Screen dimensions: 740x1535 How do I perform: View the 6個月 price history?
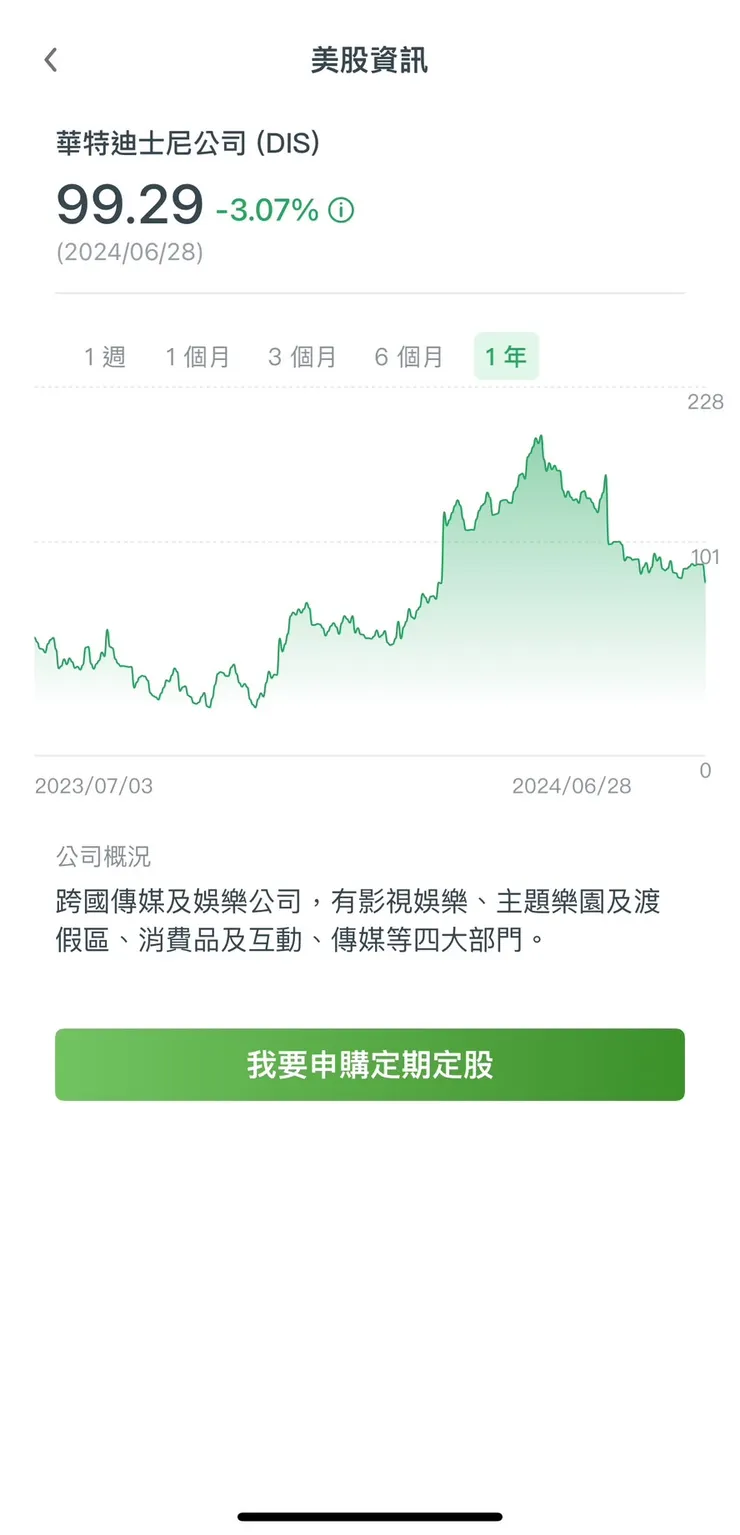tap(409, 356)
